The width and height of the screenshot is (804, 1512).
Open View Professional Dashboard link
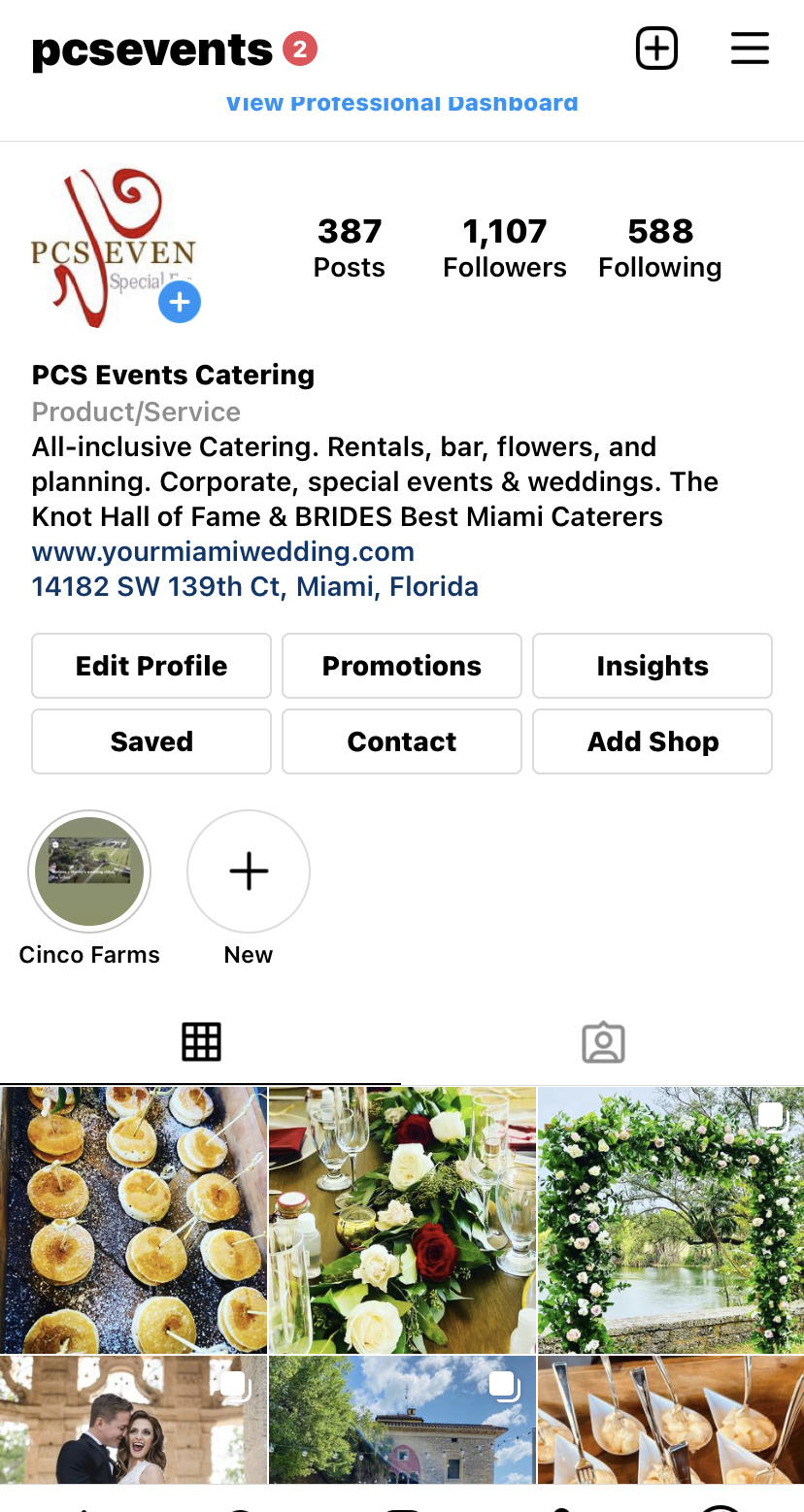coord(402,103)
